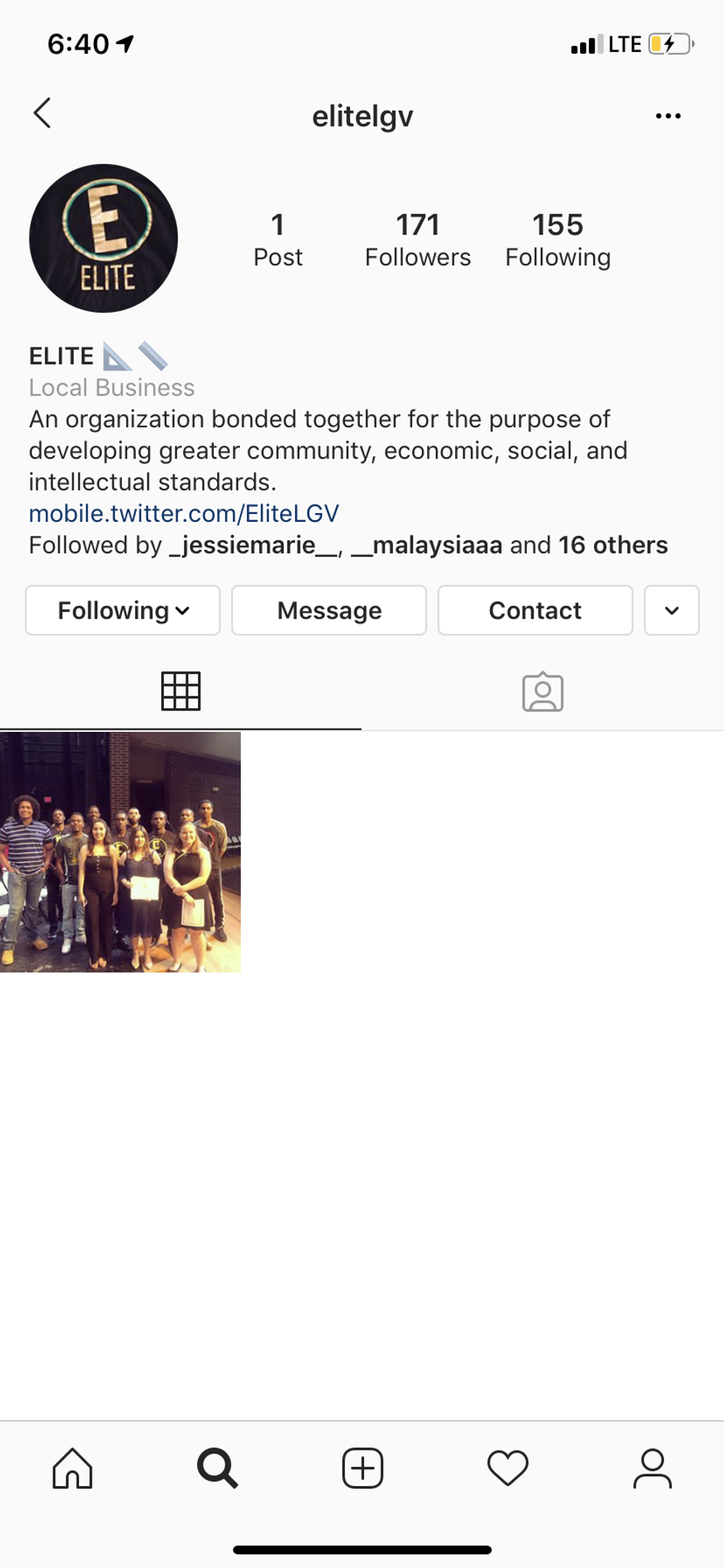Open the mobile.twitter.com/EliteLGV link
The image size is (724, 1568).
click(184, 513)
